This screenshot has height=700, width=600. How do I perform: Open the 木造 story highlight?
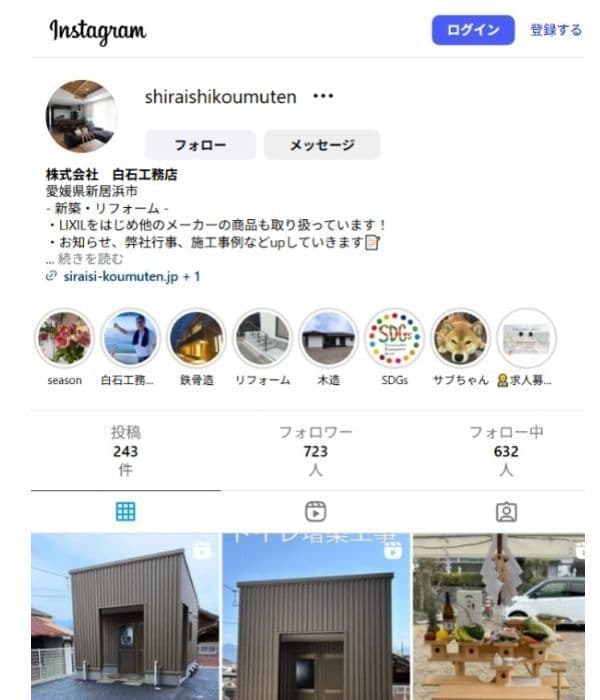tap(328, 338)
